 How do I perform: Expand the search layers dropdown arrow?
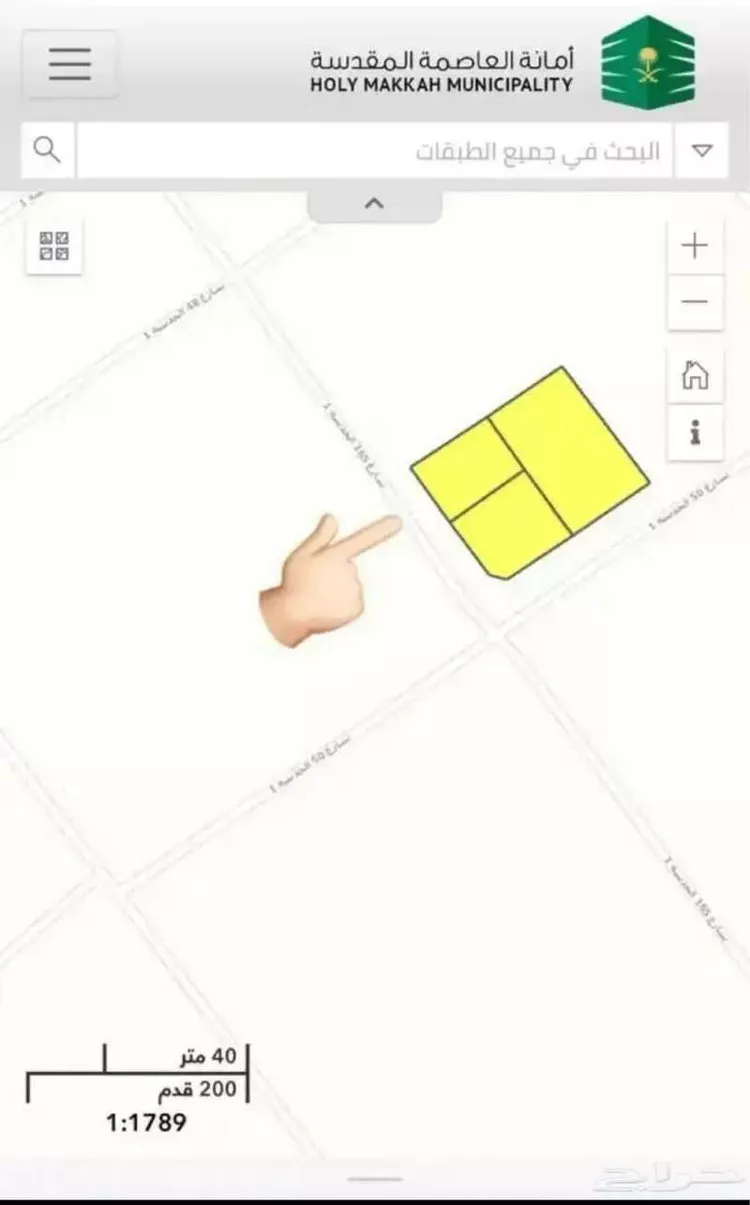click(702, 151)
